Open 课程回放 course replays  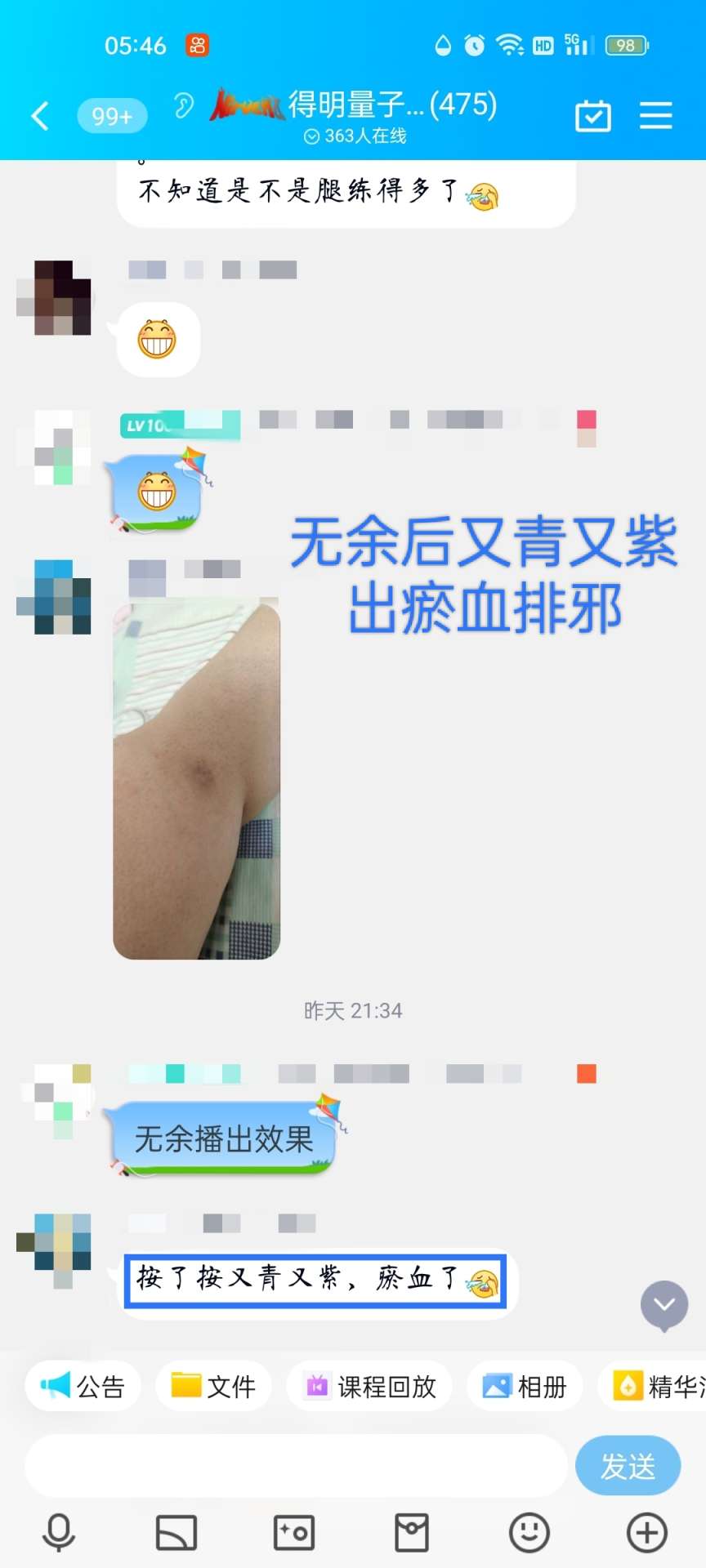coord(369,1386)
